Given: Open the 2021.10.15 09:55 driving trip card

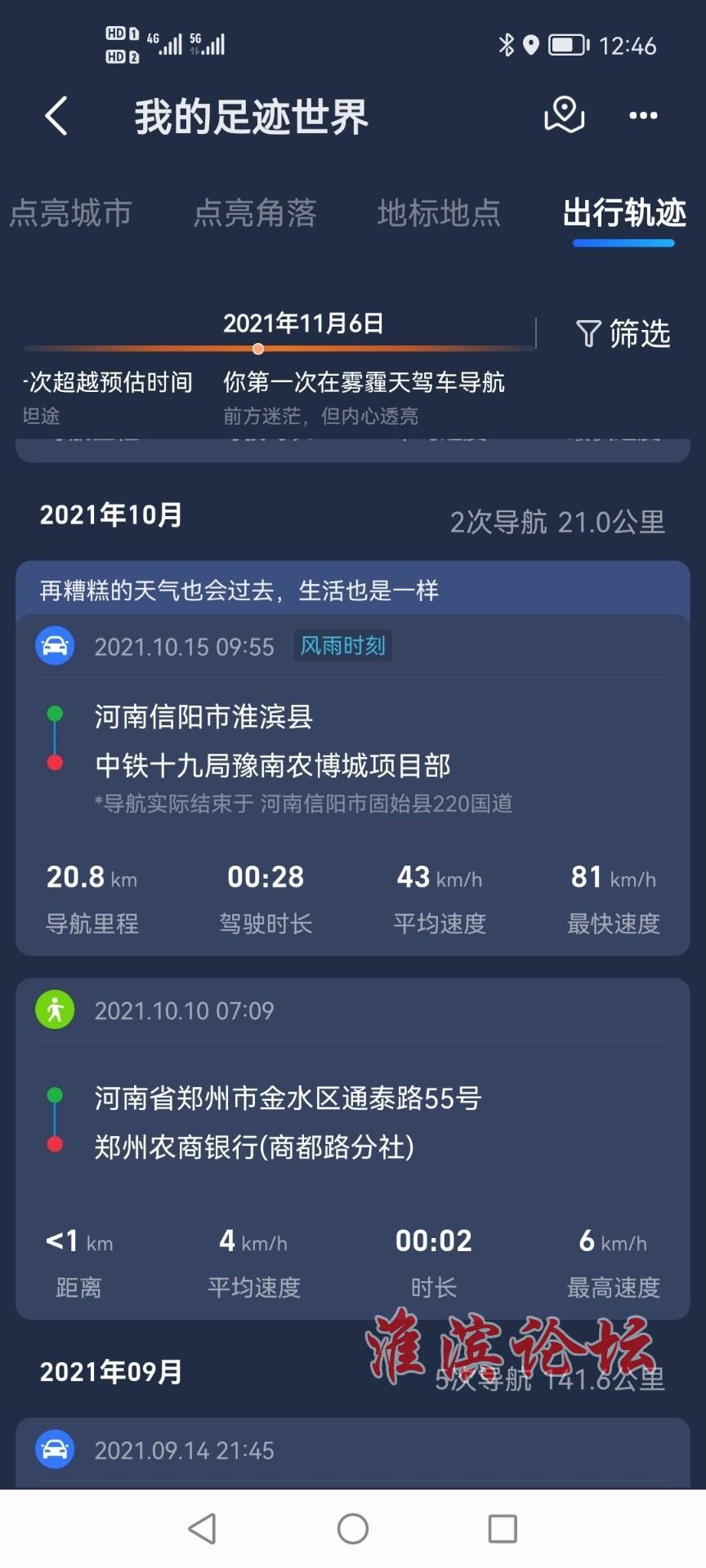Looking at the screenshot, I should (353, 784).
